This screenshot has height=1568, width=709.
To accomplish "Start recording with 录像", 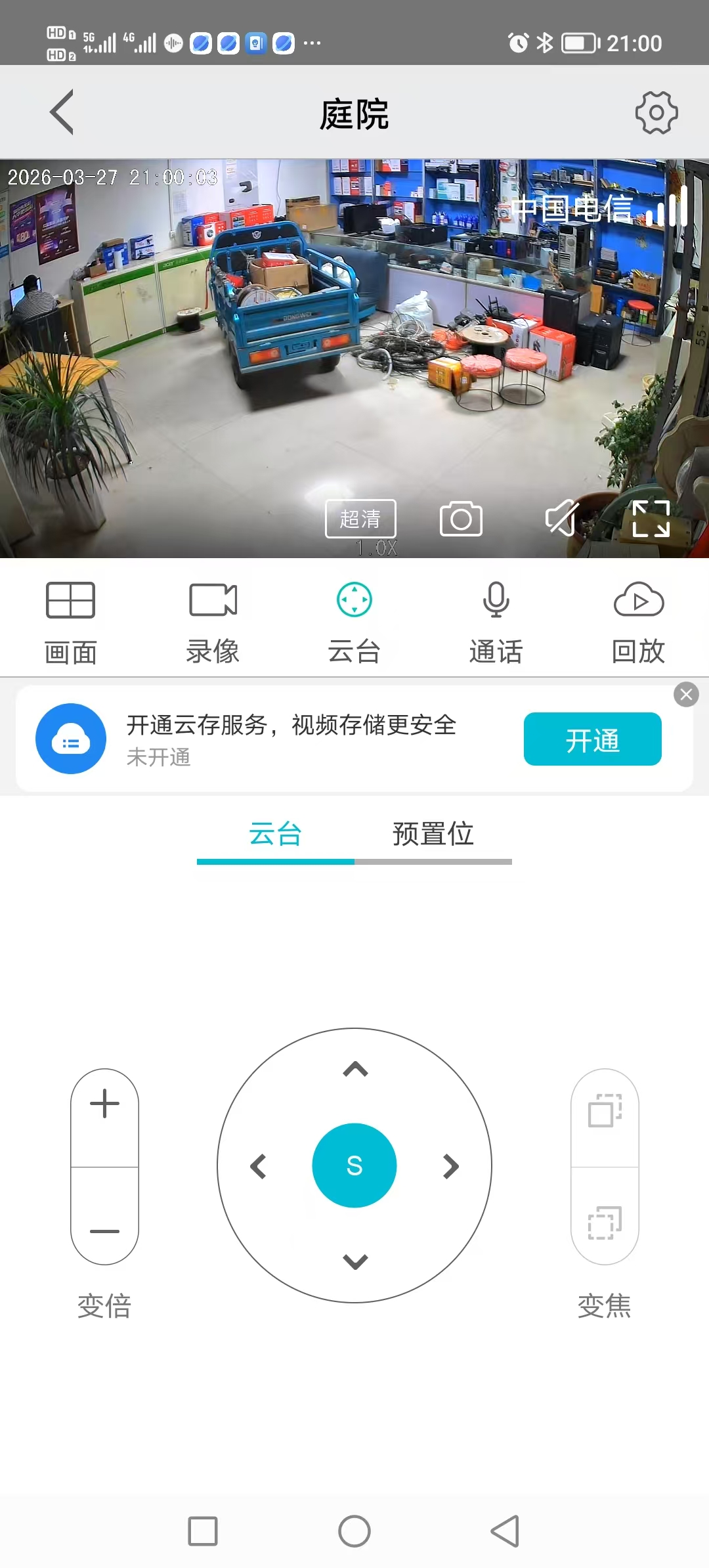I will tap(213, 622).
